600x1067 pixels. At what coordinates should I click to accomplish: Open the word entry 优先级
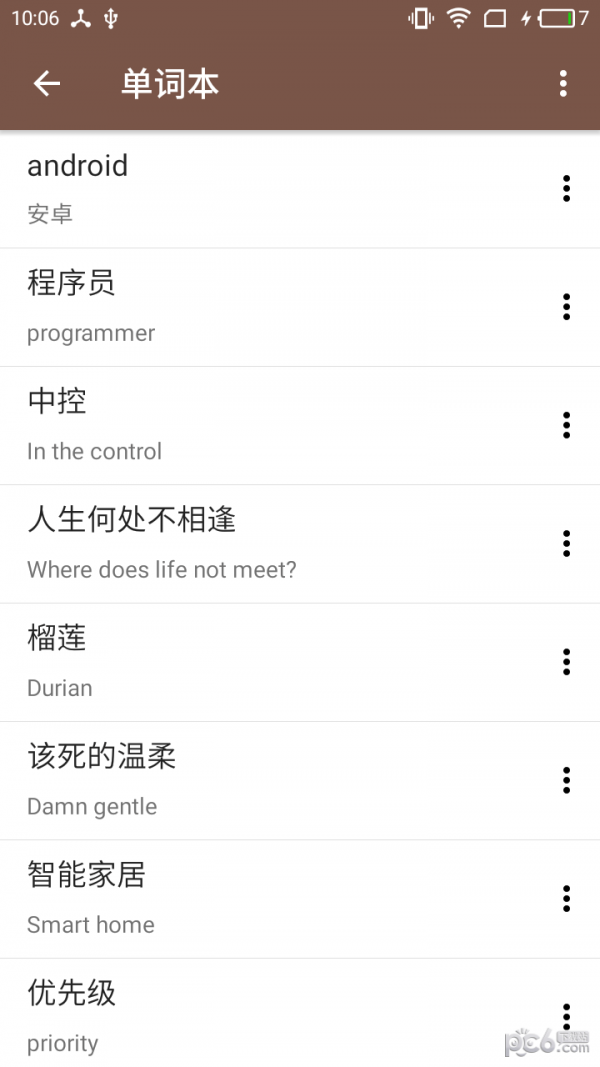coord(270,1014)
